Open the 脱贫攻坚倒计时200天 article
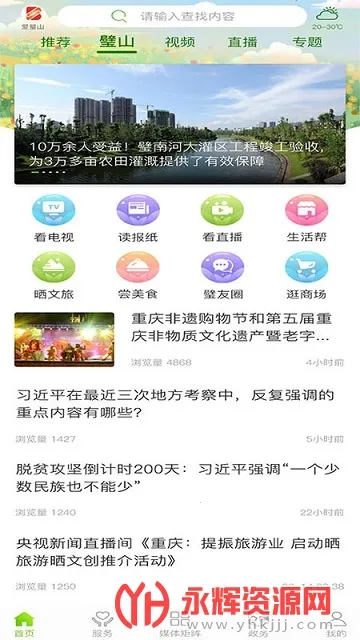 point(180,489)
